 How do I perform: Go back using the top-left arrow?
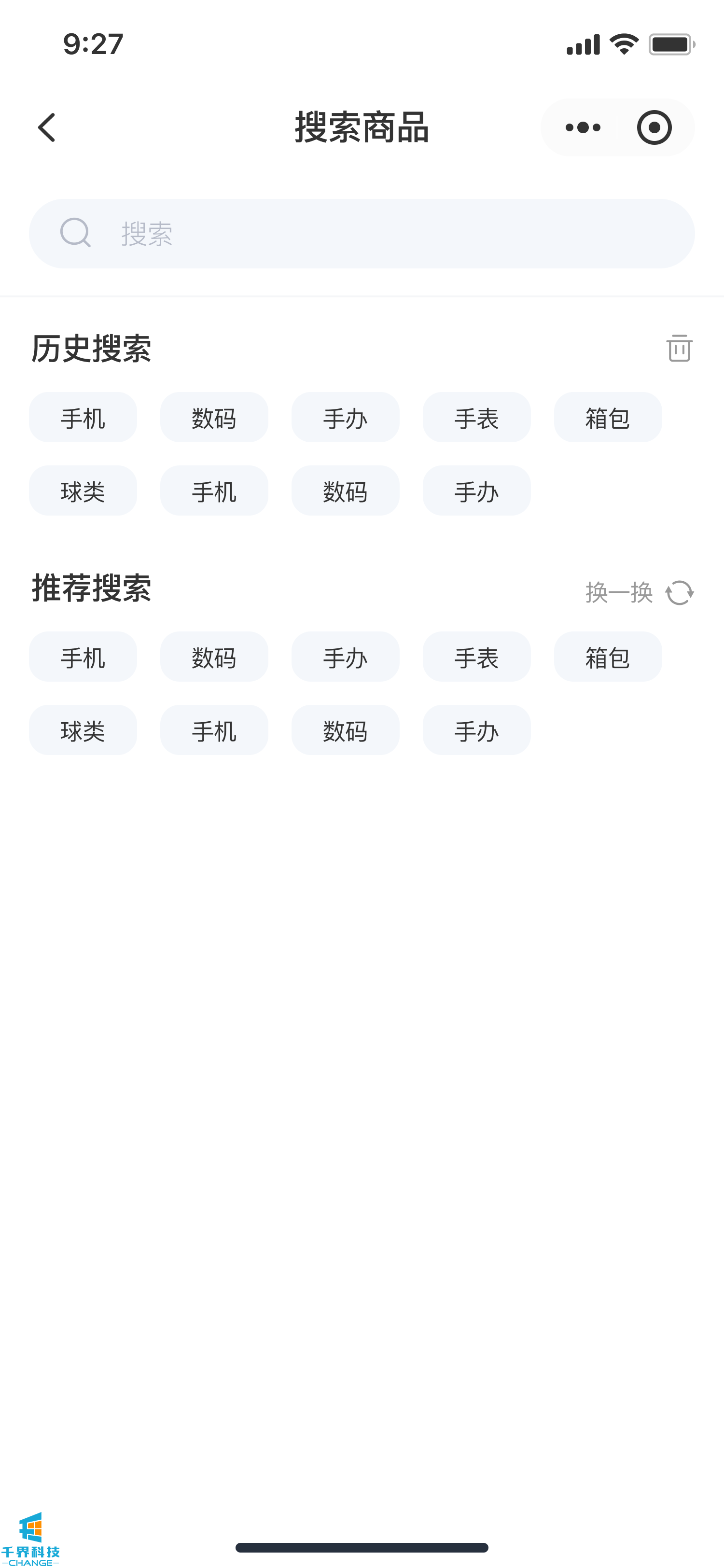coord(47,128)
